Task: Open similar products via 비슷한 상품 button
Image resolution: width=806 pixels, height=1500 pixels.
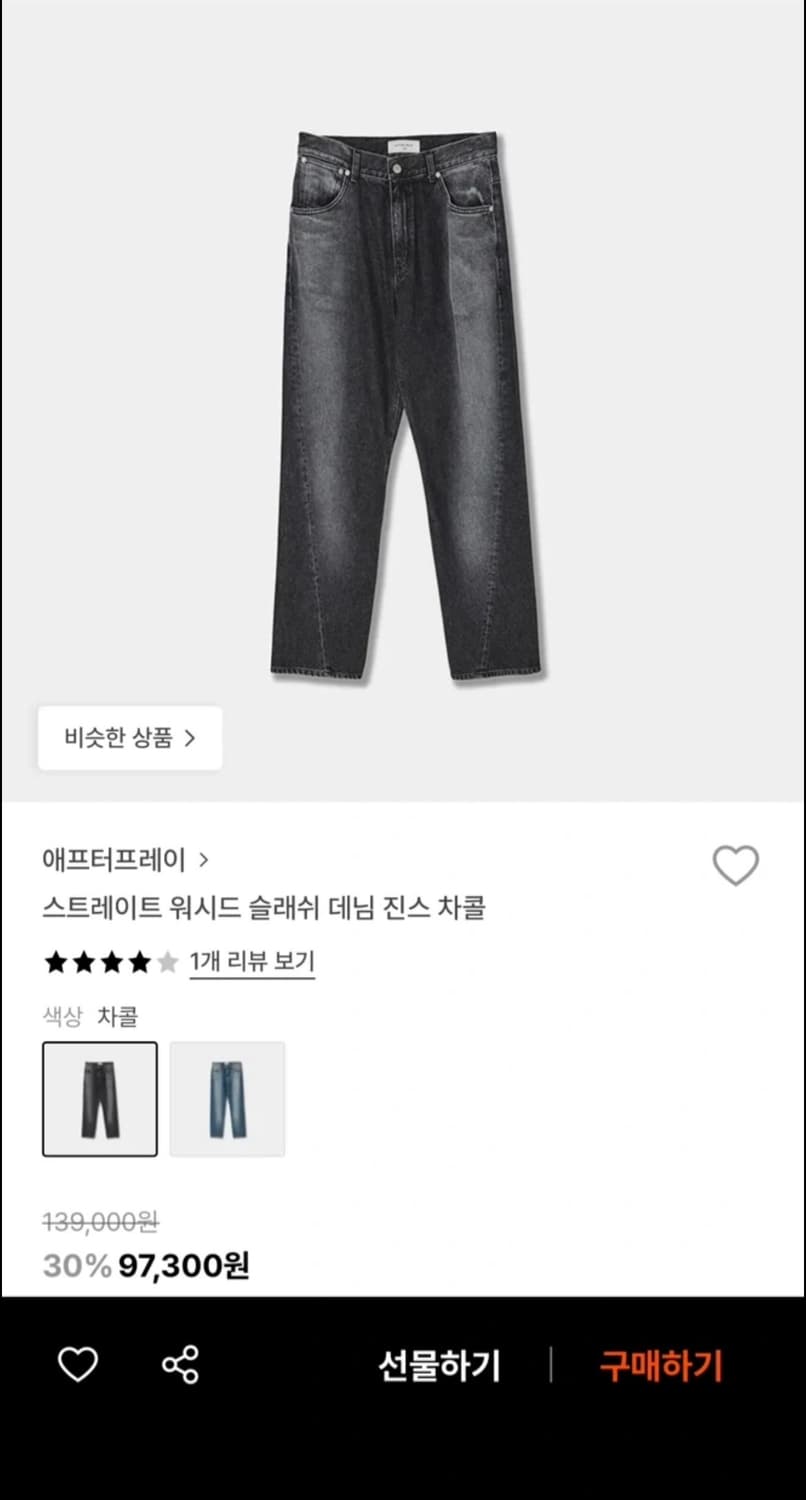Action: coord(129,738)
